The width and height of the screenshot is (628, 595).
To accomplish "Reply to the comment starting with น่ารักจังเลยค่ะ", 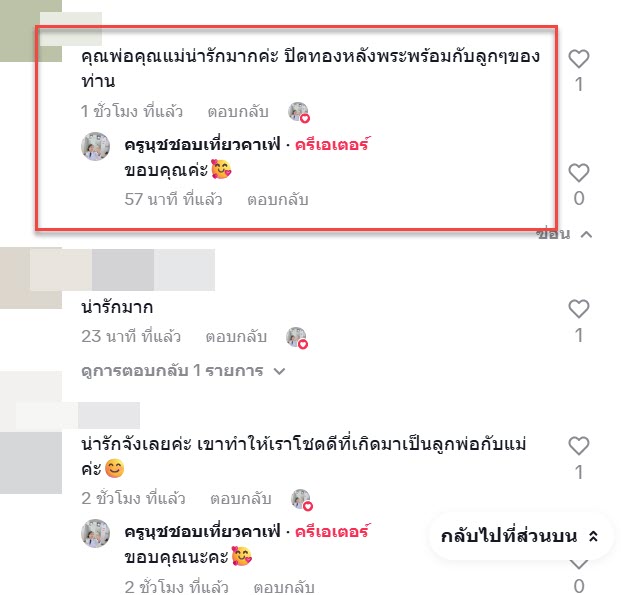I will pyautogui.click(x=240, y=498).
